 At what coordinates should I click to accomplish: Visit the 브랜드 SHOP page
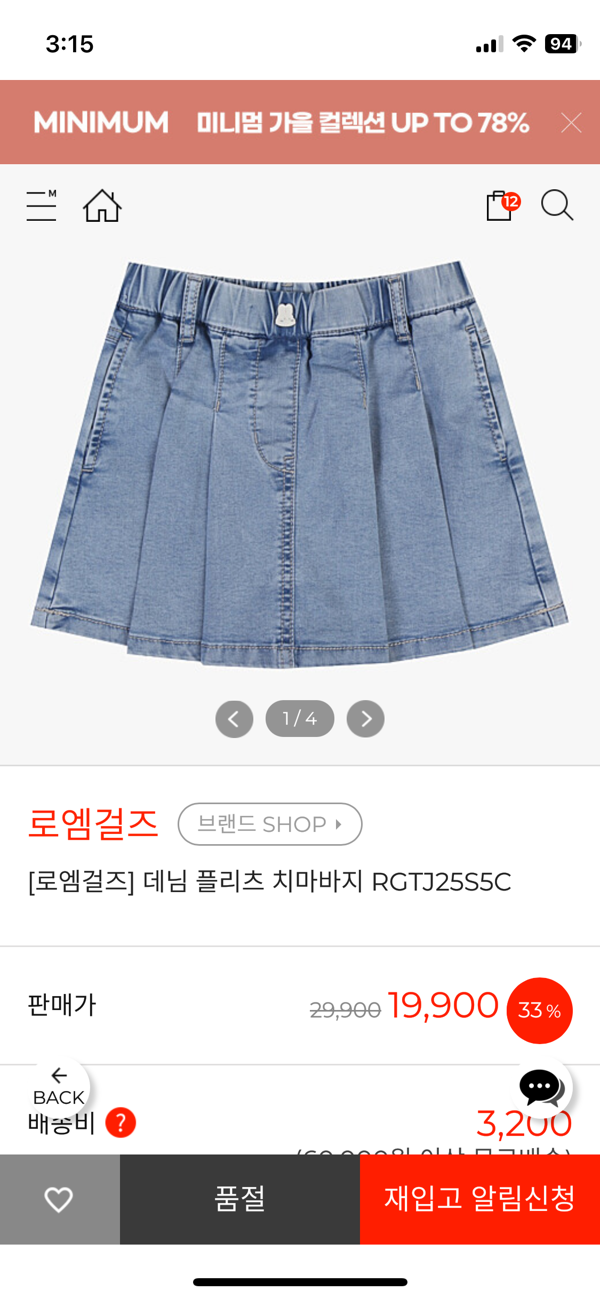click(269, 824)
